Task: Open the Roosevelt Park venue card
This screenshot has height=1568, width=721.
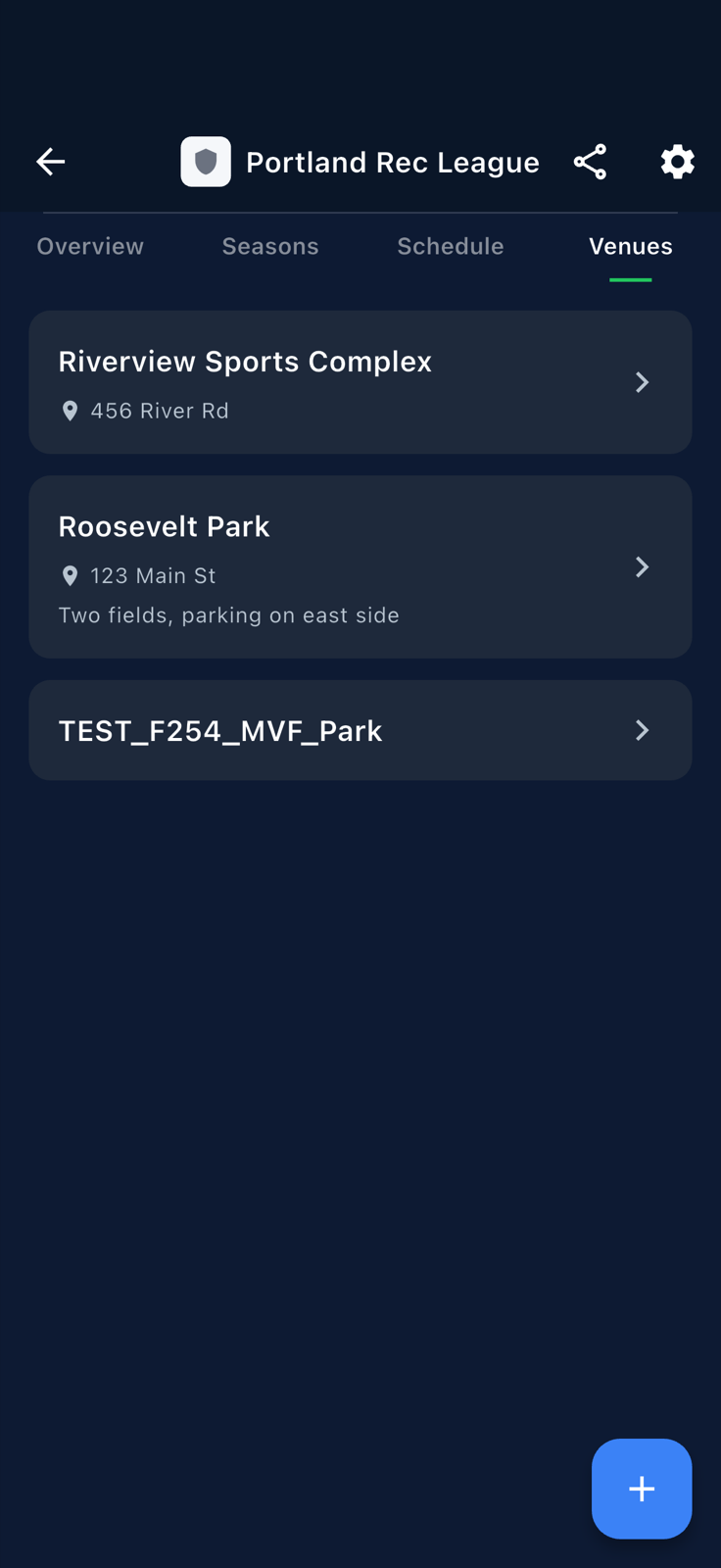Action: pyautogui.click(x=360, y=567)
